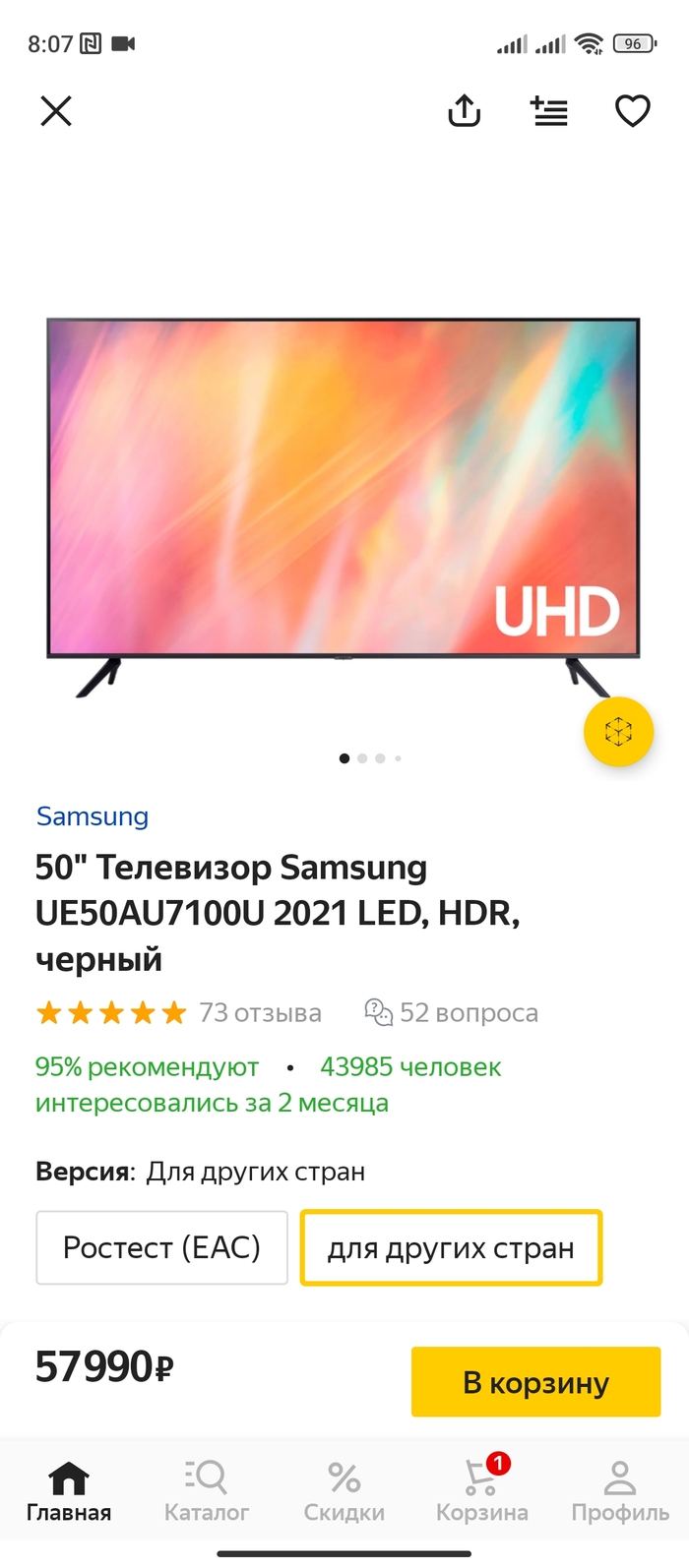Open the TV product photo

[344, 492]
